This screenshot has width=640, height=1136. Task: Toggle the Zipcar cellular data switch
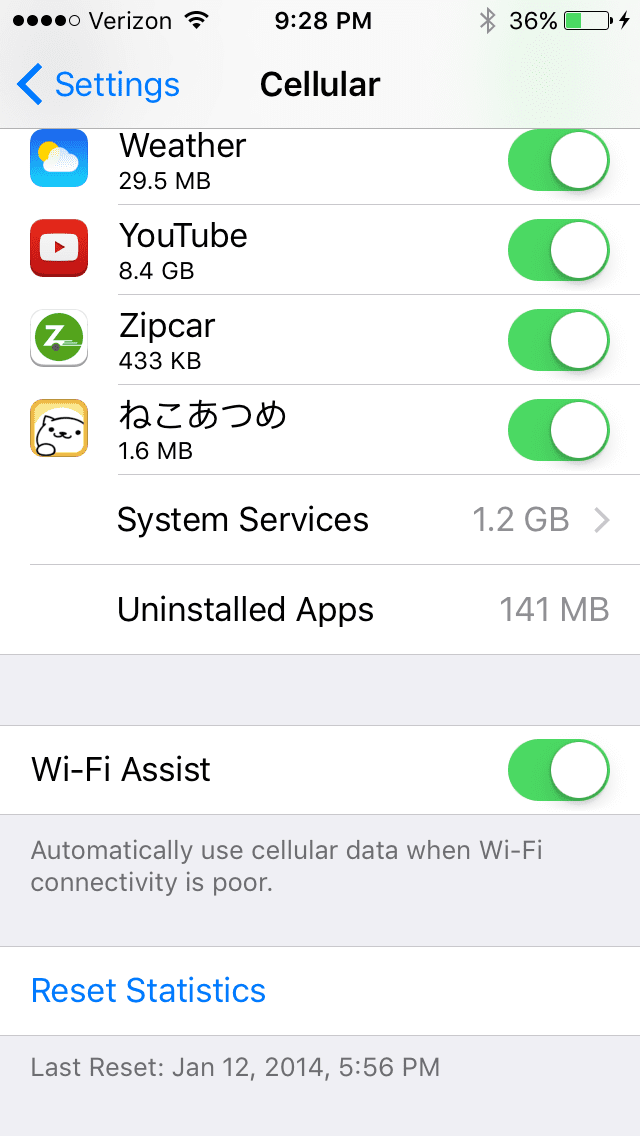pyautogui.click(x=559, y=340)
